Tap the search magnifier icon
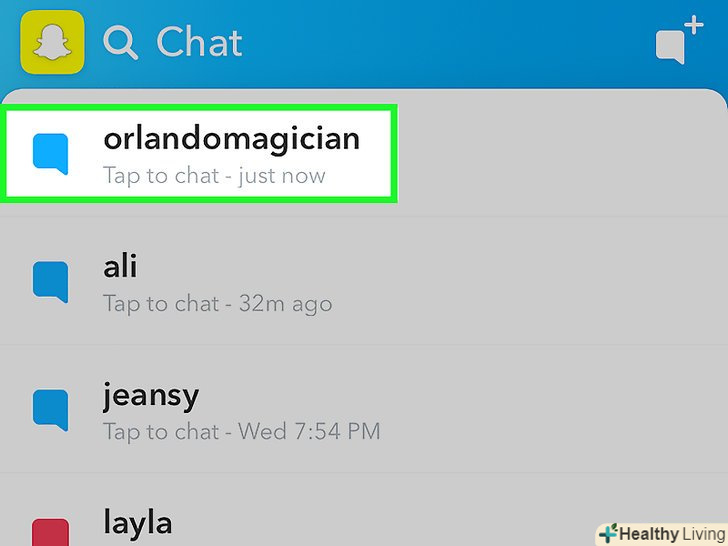 (121, 43)
